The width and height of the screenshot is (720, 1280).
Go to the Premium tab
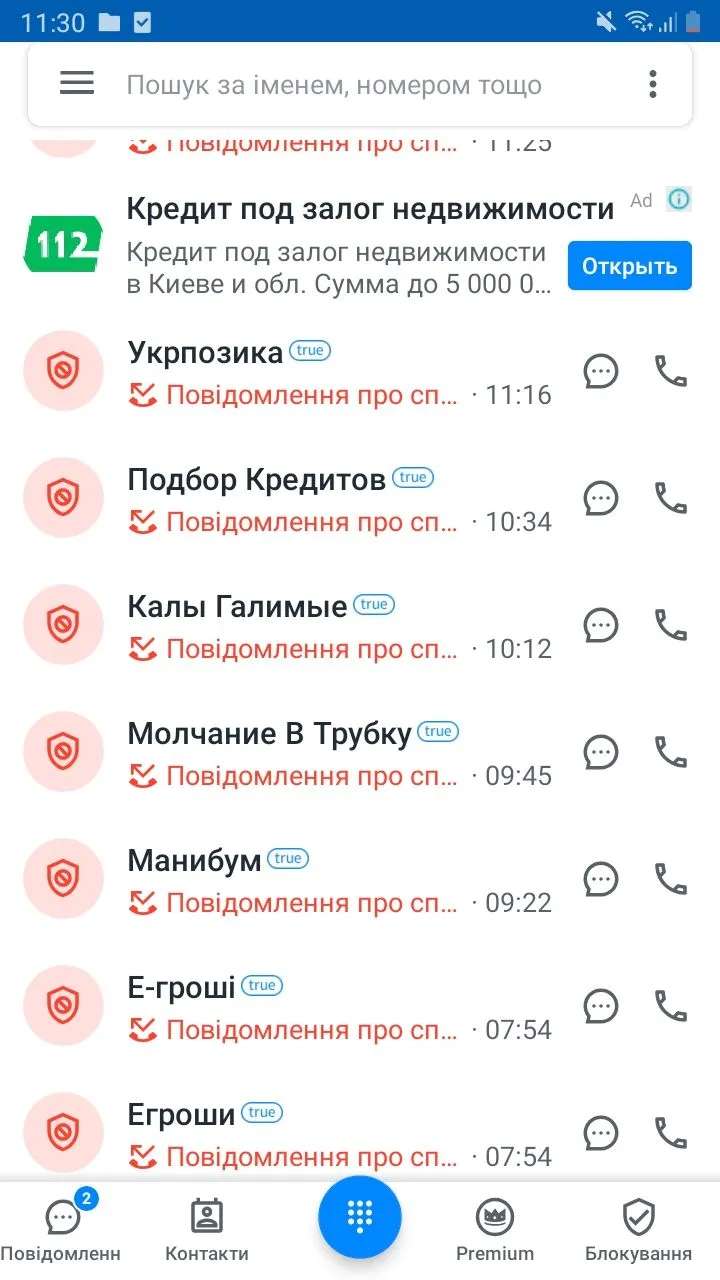click(x=495, y=1230)
